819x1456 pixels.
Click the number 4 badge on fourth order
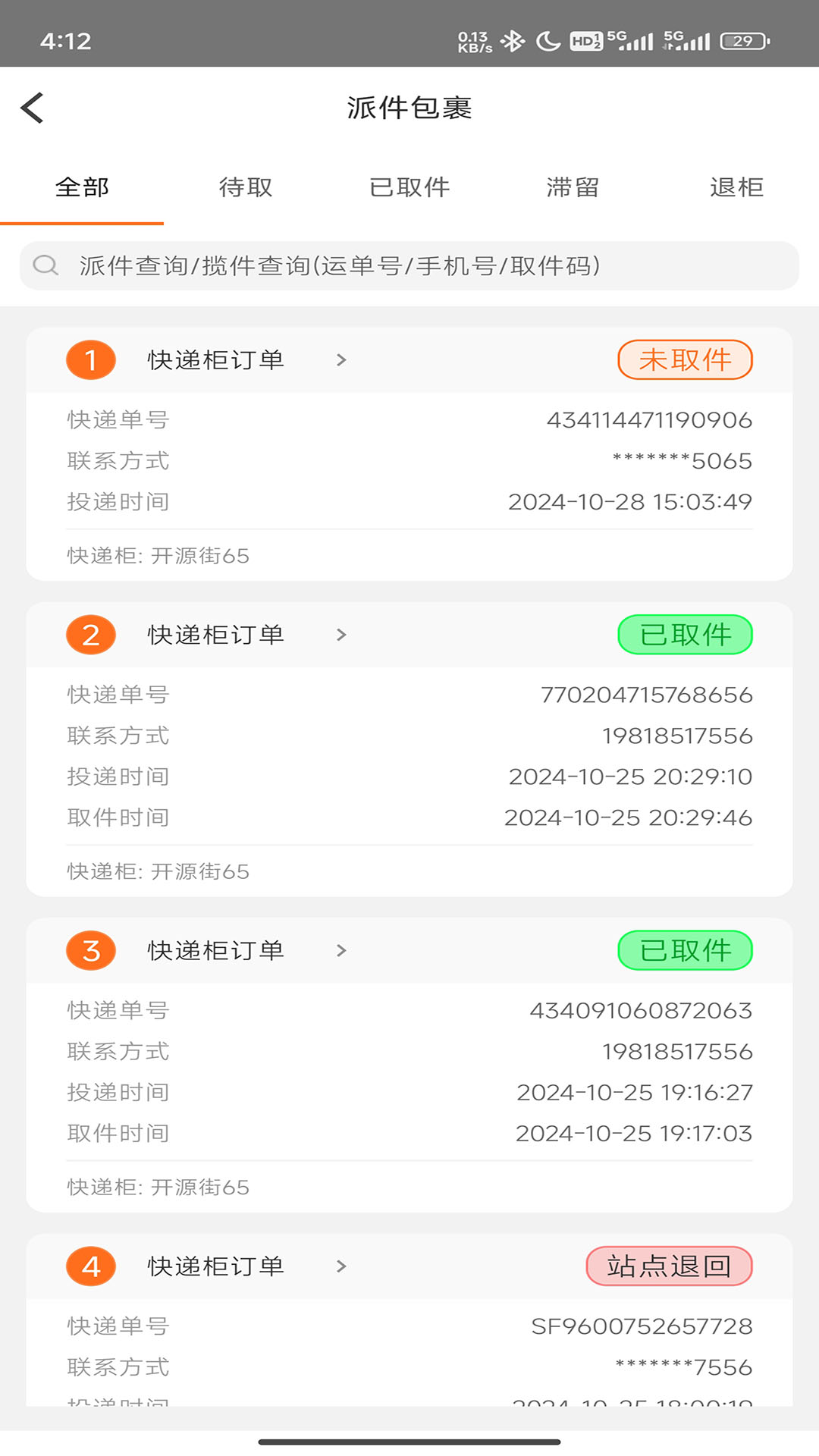click(90, 1265)
